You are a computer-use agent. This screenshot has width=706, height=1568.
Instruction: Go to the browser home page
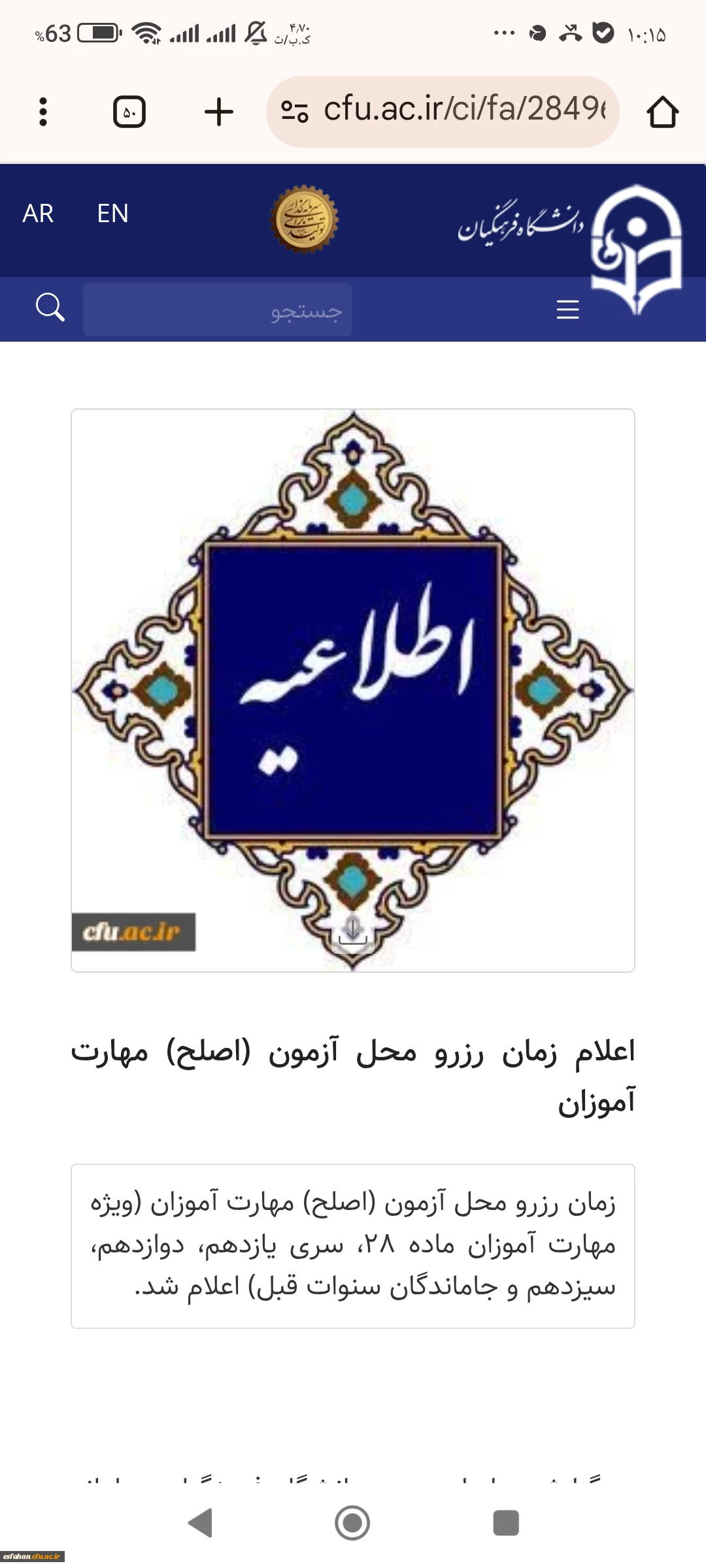tap(662, 112)
